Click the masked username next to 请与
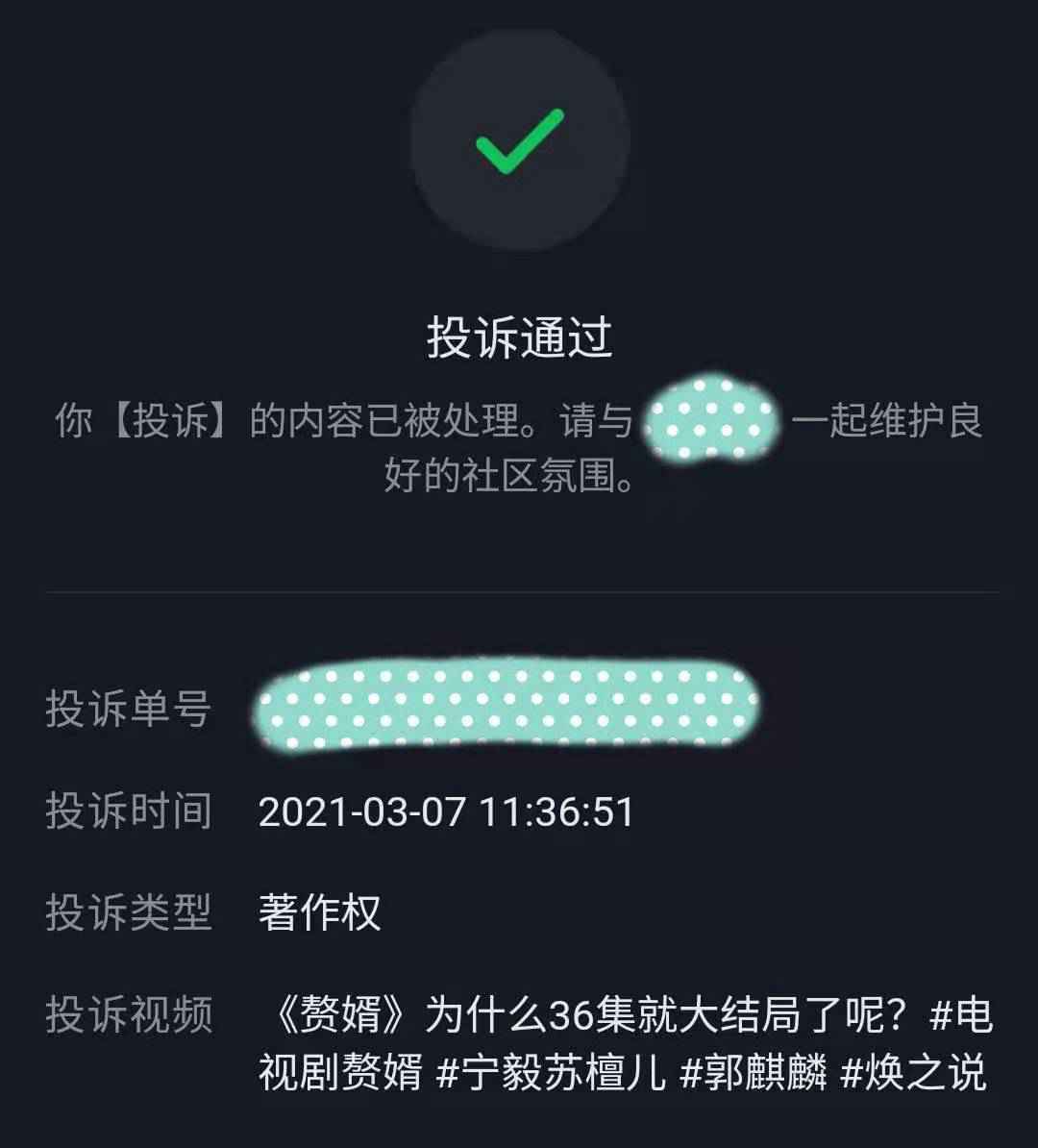The width and height of the screenshot is (1038, 1148). click(716, 418)
